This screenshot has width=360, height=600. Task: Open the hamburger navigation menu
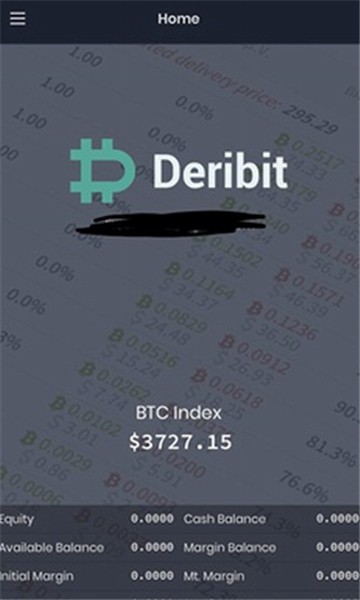point(18,18)
